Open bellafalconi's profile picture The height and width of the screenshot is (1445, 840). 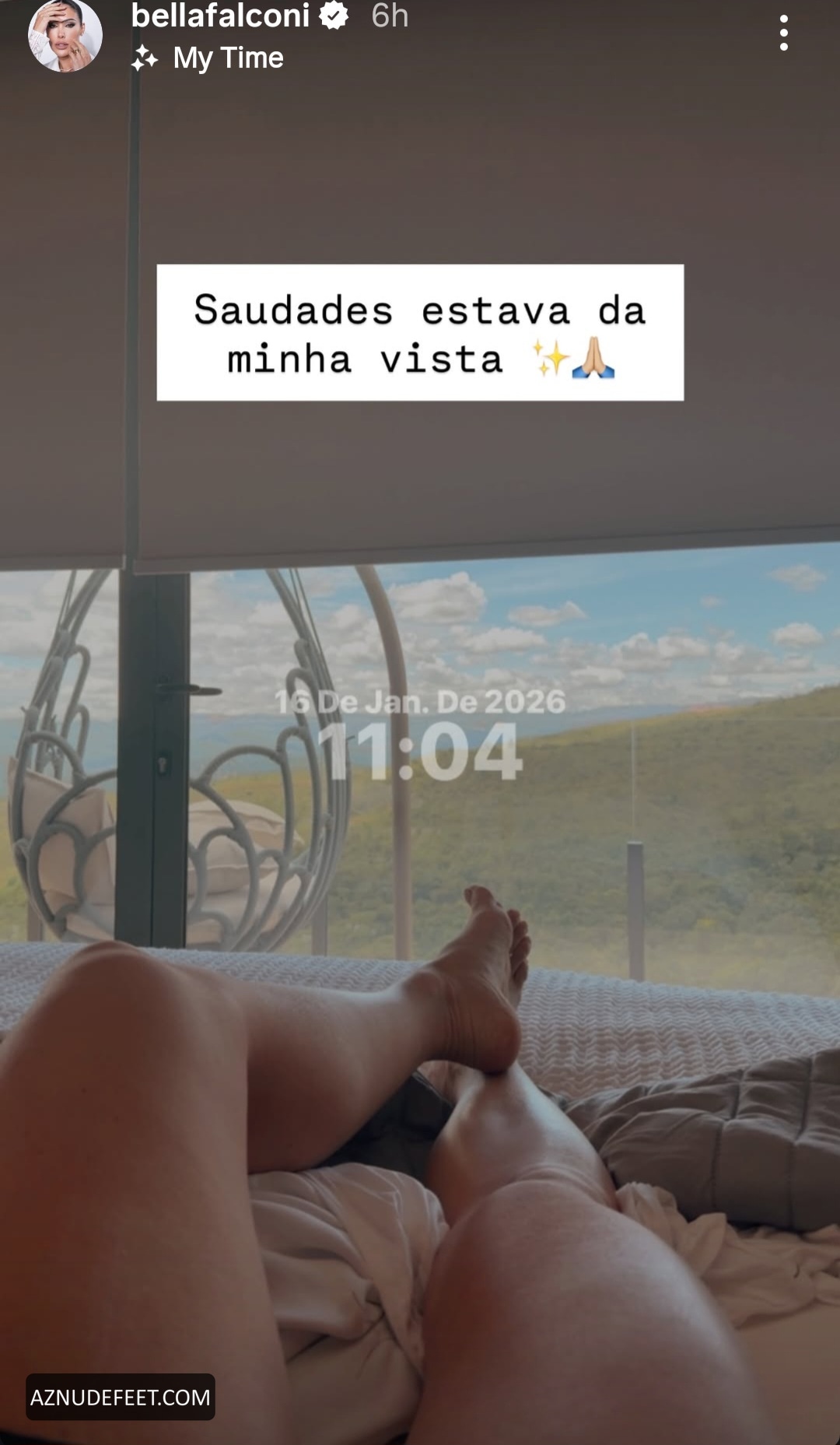[65, 35]
